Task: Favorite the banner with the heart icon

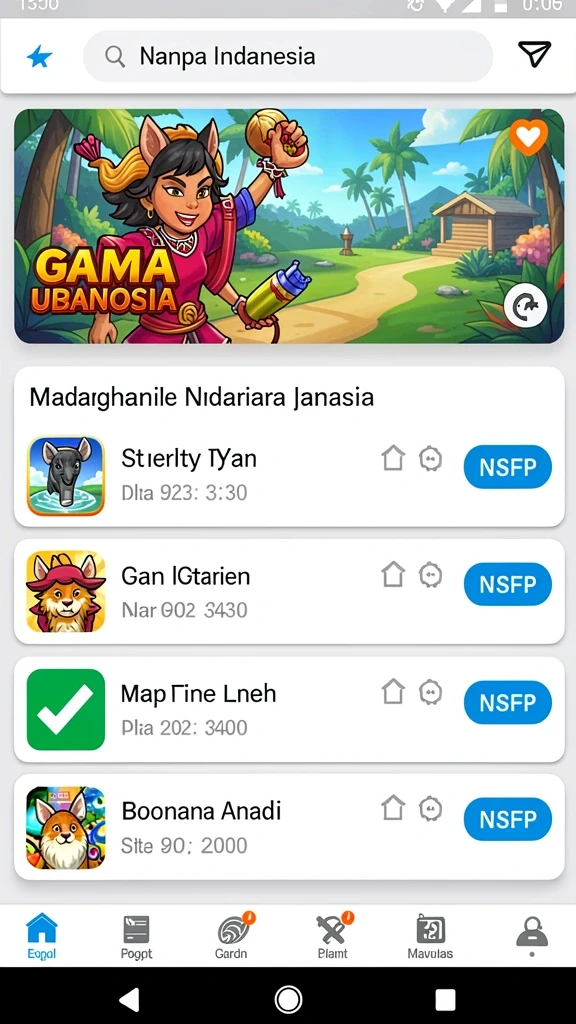Action: click(x=528, y=137)
